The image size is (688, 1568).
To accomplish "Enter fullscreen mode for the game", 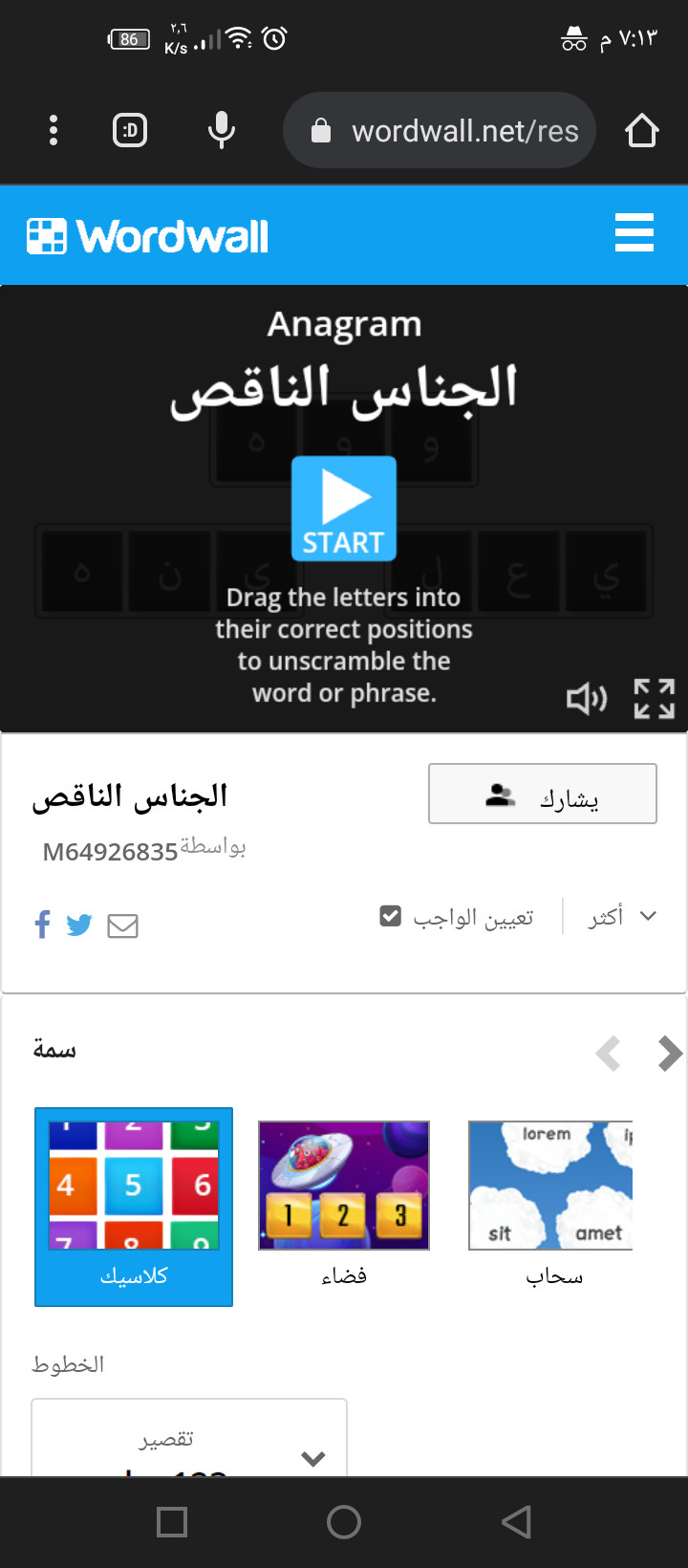I will pos(655,699).
